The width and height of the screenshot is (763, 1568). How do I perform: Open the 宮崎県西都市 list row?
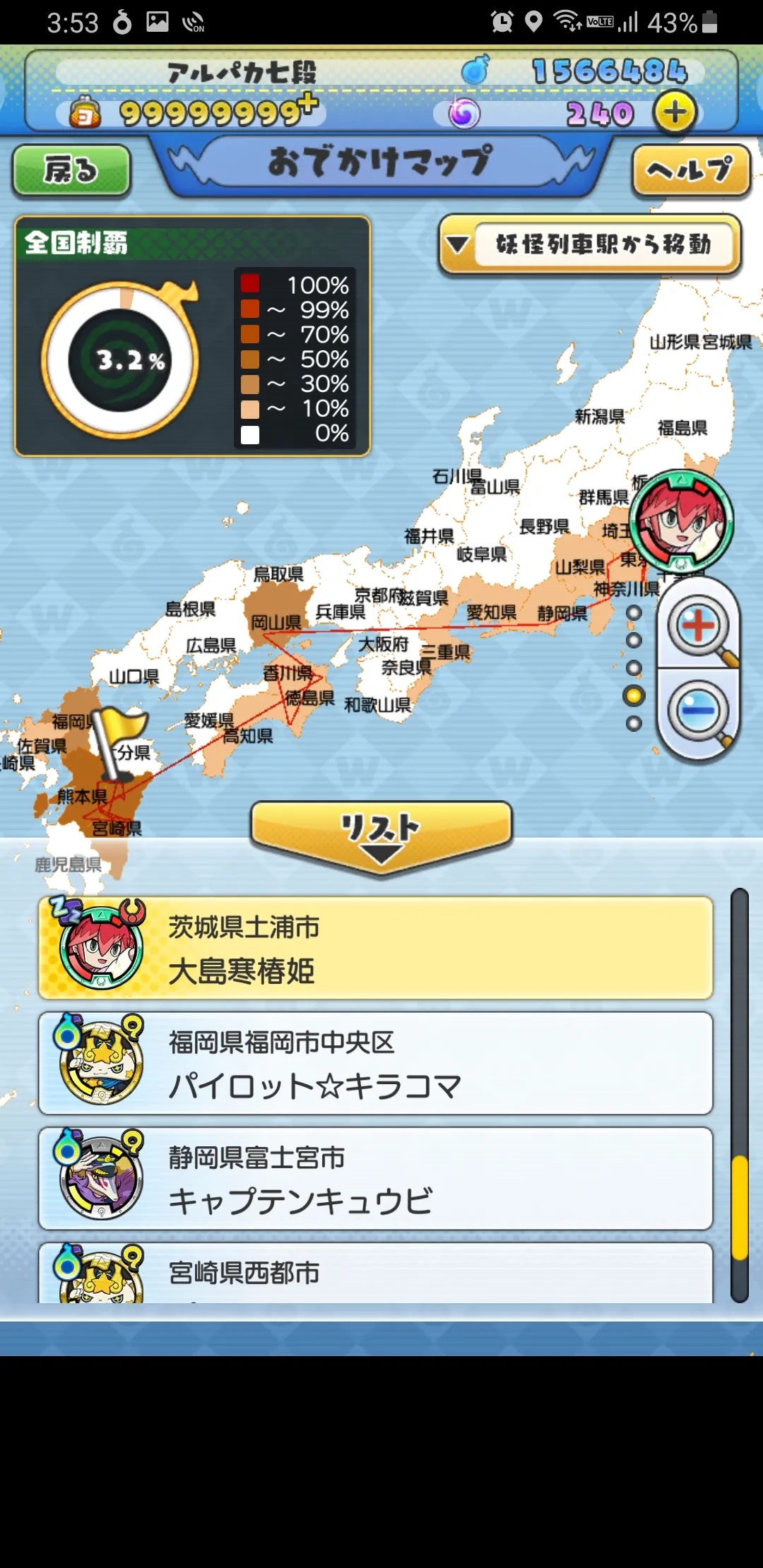pyautogui.click(x=375, y=1273)
